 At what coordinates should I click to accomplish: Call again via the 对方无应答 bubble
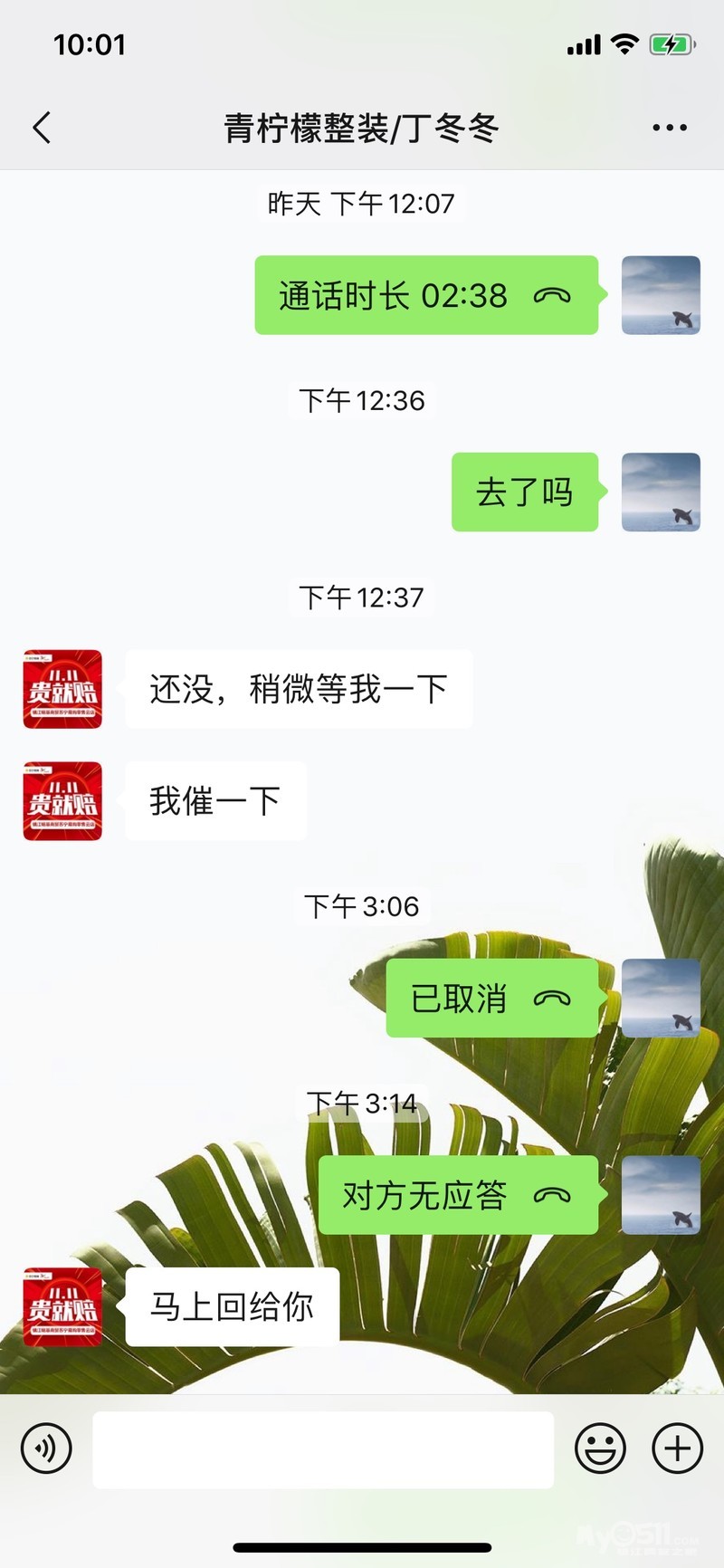457,1195
